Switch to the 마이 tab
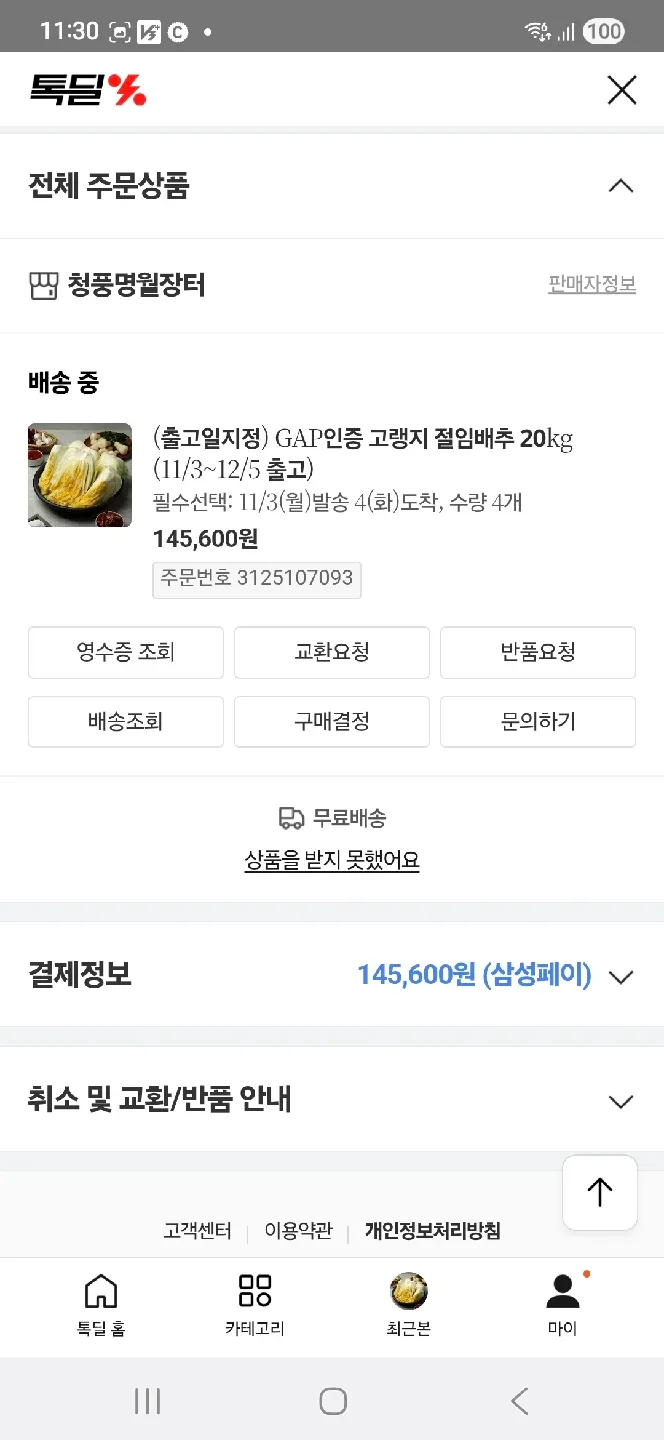The image size is (664, 1440). 562,1305
